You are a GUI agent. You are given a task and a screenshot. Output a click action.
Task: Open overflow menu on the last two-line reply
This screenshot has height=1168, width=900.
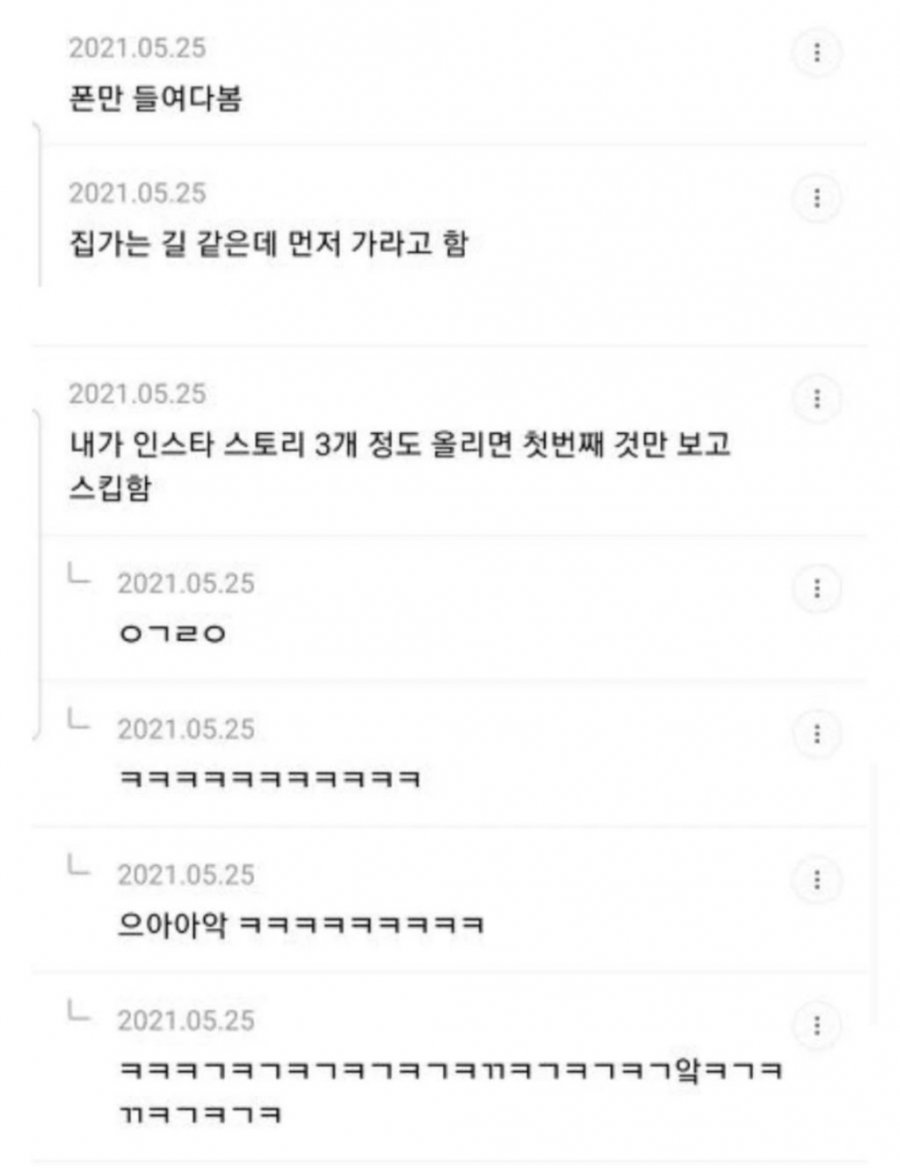tap(817, 1026)
